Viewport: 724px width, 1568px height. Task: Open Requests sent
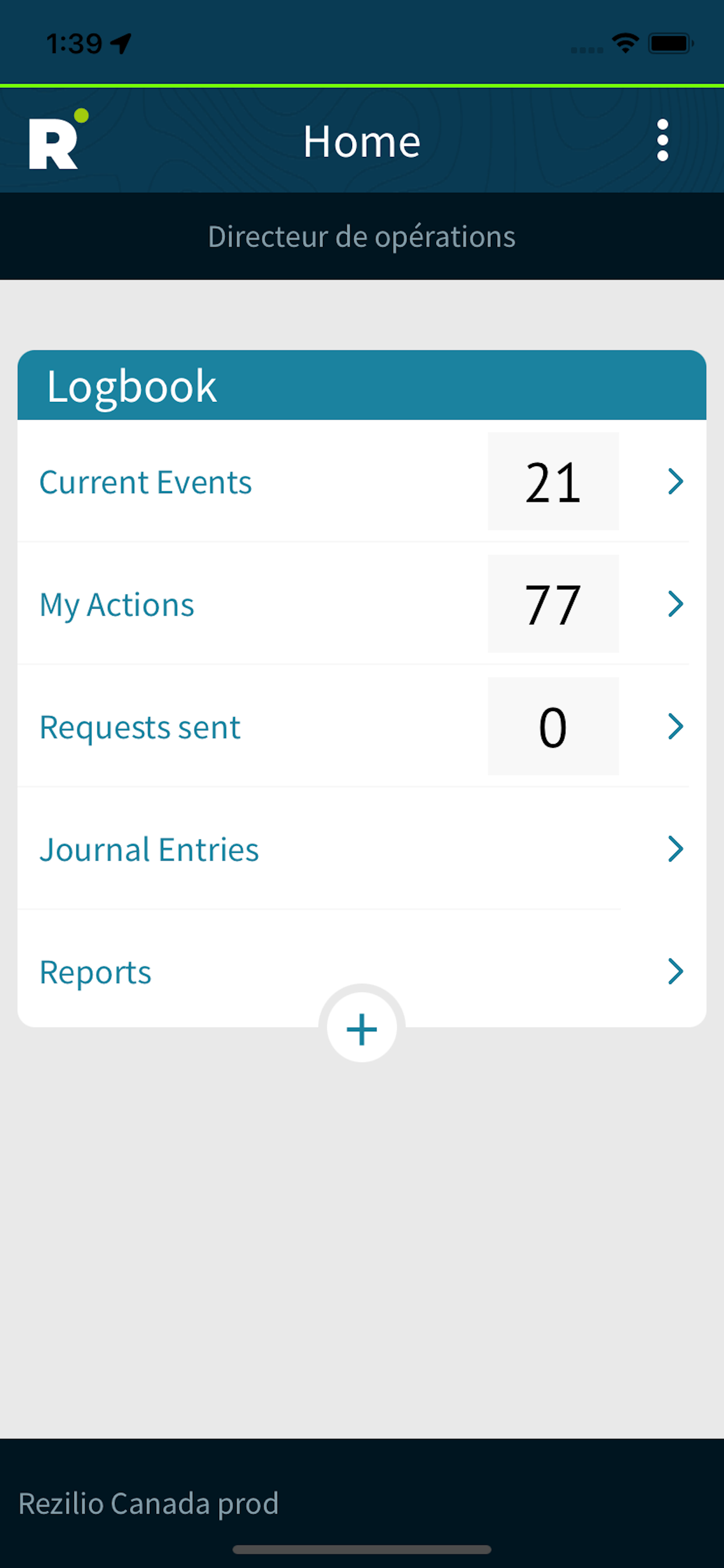362,726
